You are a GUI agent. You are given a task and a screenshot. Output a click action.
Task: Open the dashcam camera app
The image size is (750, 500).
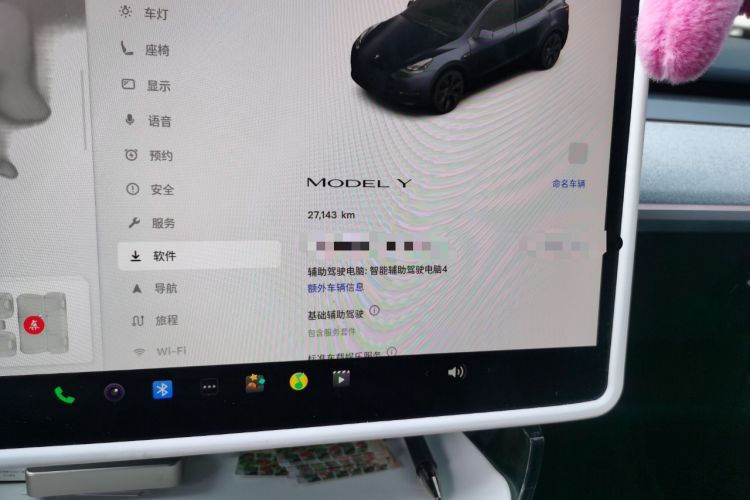[x=115, y=391]
